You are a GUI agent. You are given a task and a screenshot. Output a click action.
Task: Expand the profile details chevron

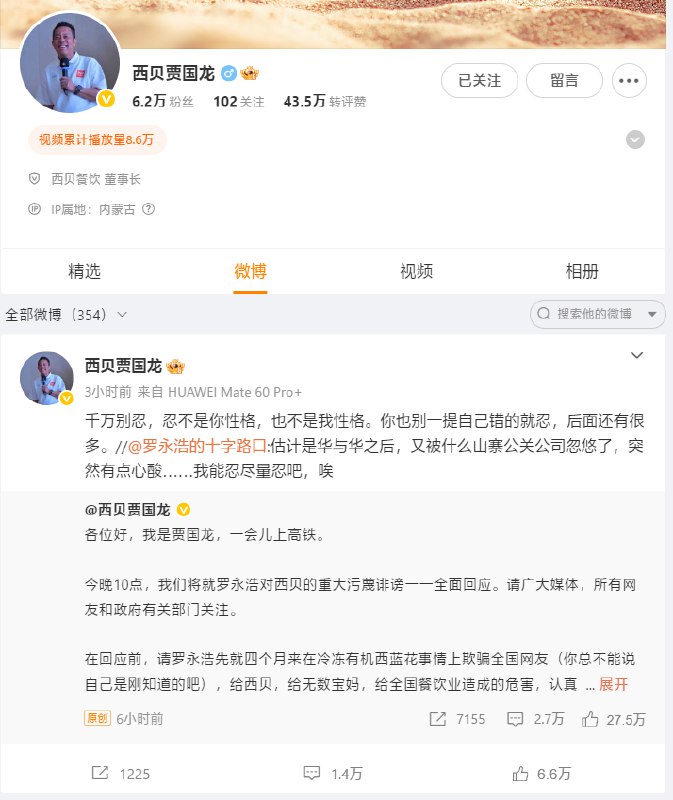635,139
